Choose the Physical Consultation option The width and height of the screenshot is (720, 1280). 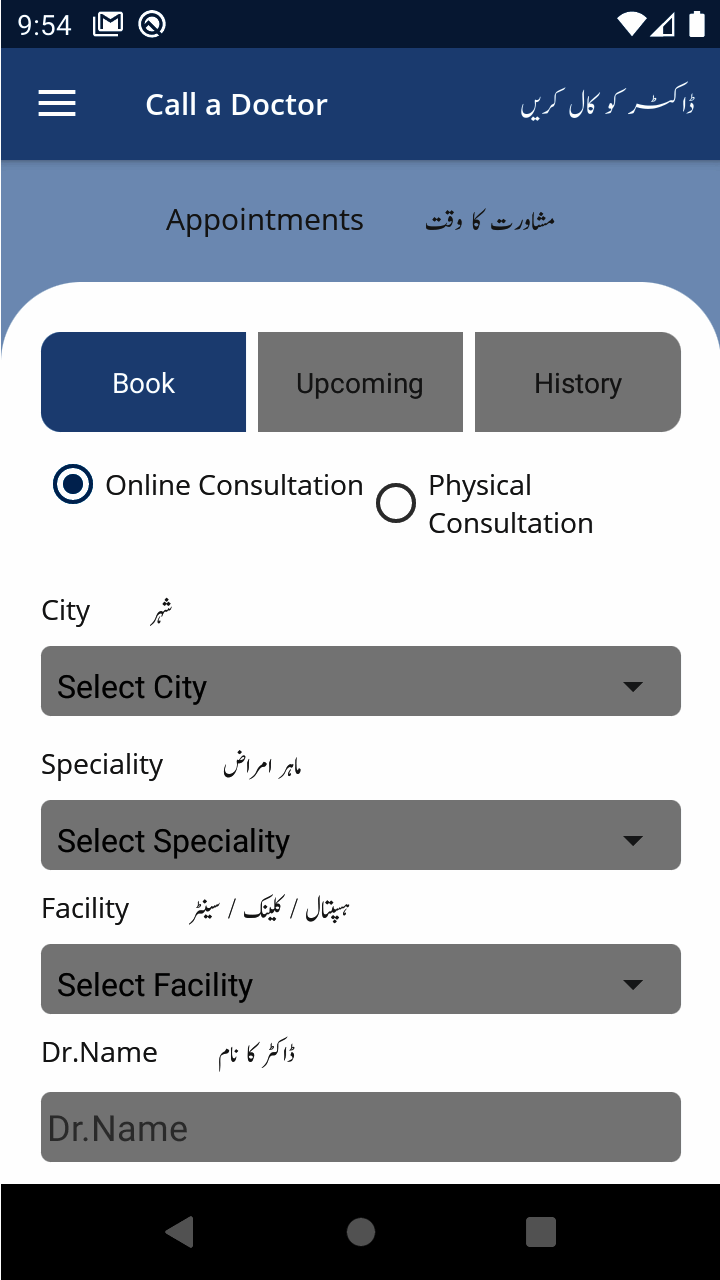(x=396, y=504)
